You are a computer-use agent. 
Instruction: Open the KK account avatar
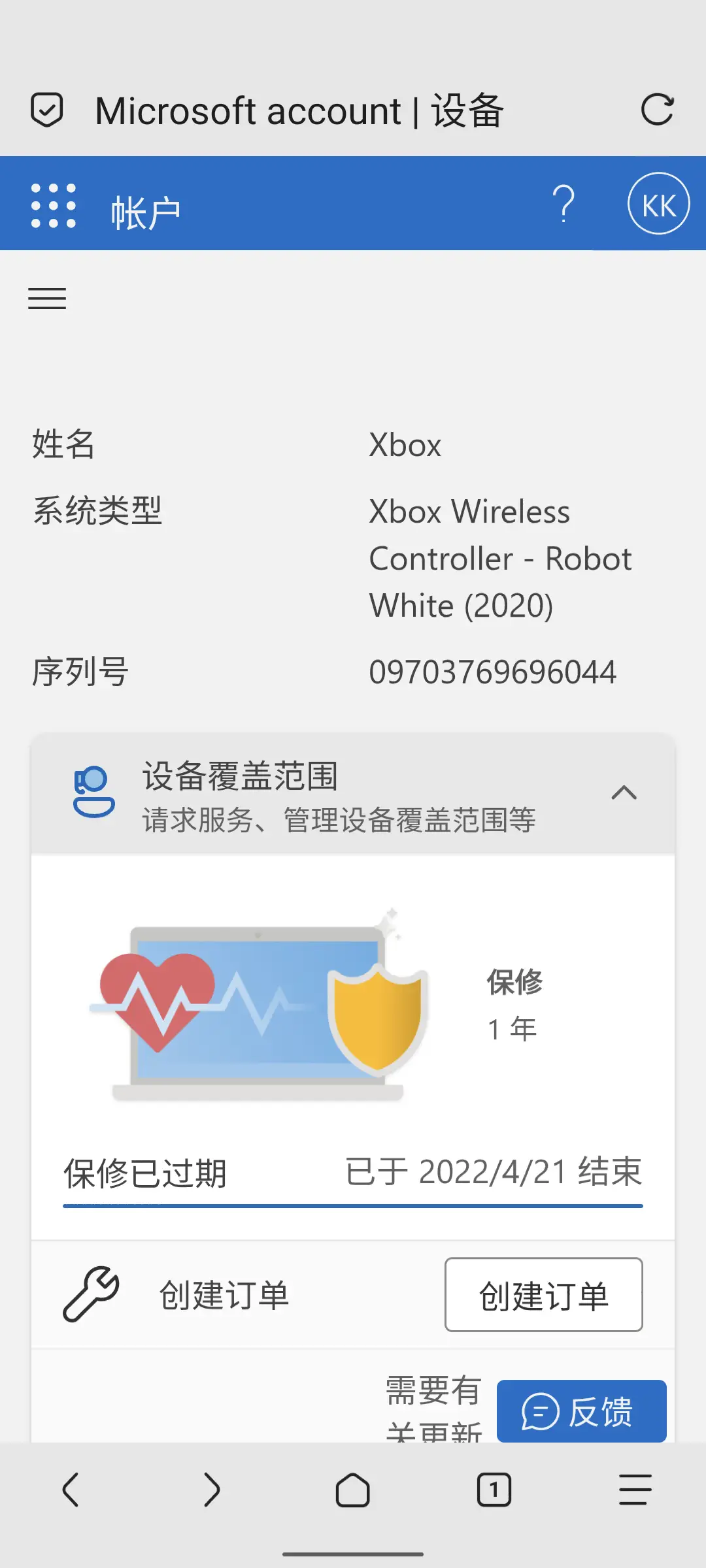coord(658,204)
